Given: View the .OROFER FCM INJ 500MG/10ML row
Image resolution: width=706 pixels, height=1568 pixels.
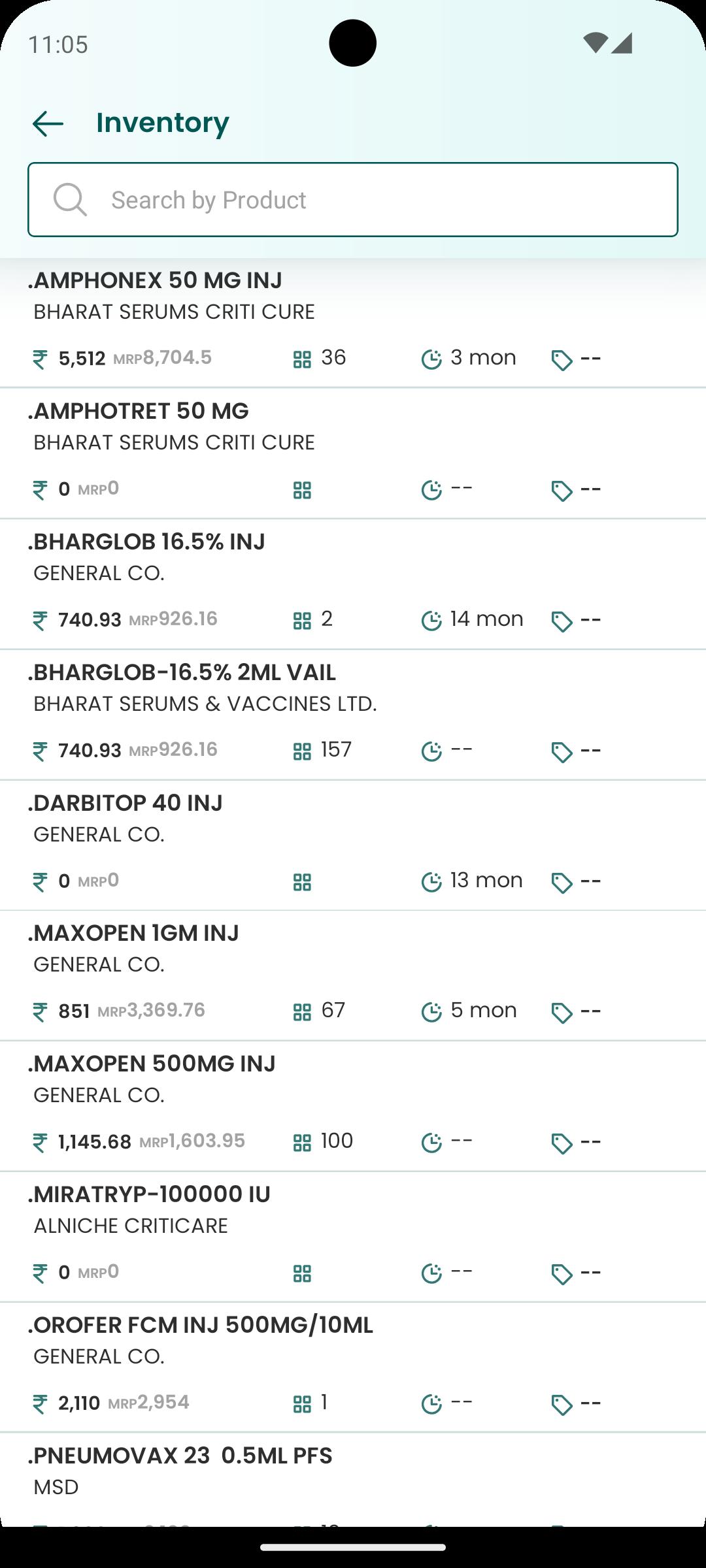Looking at the screenshot, I should [x=353, y=1367].
